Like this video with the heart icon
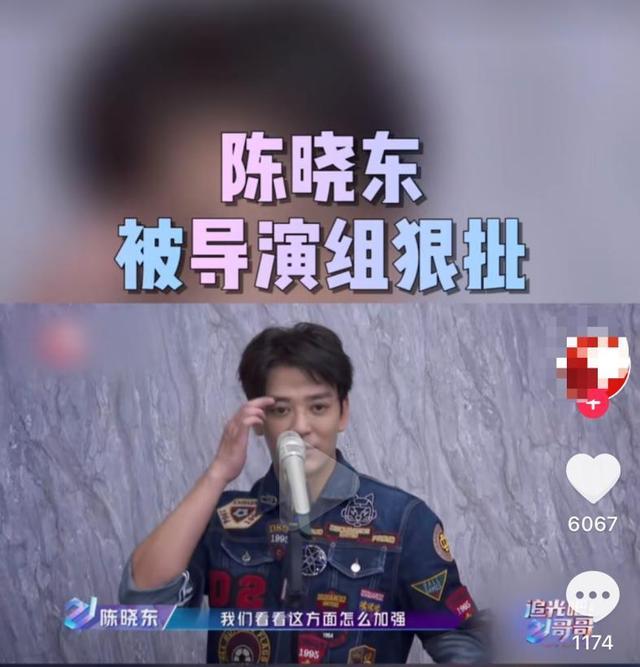This screenshot has width=640, height=667. point(593,478)
